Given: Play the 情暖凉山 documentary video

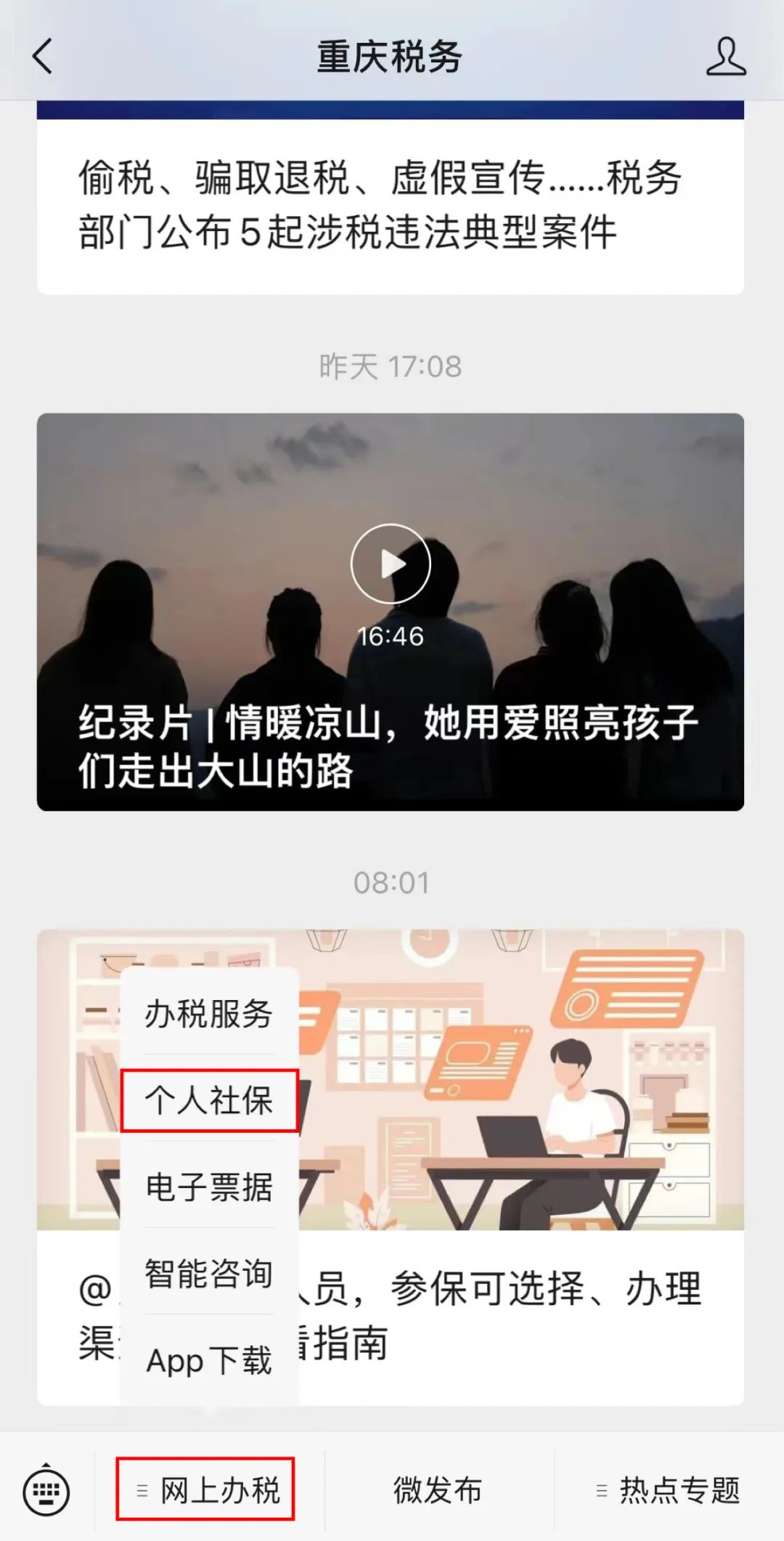Looking at the screenshot, I should (391, 564).
